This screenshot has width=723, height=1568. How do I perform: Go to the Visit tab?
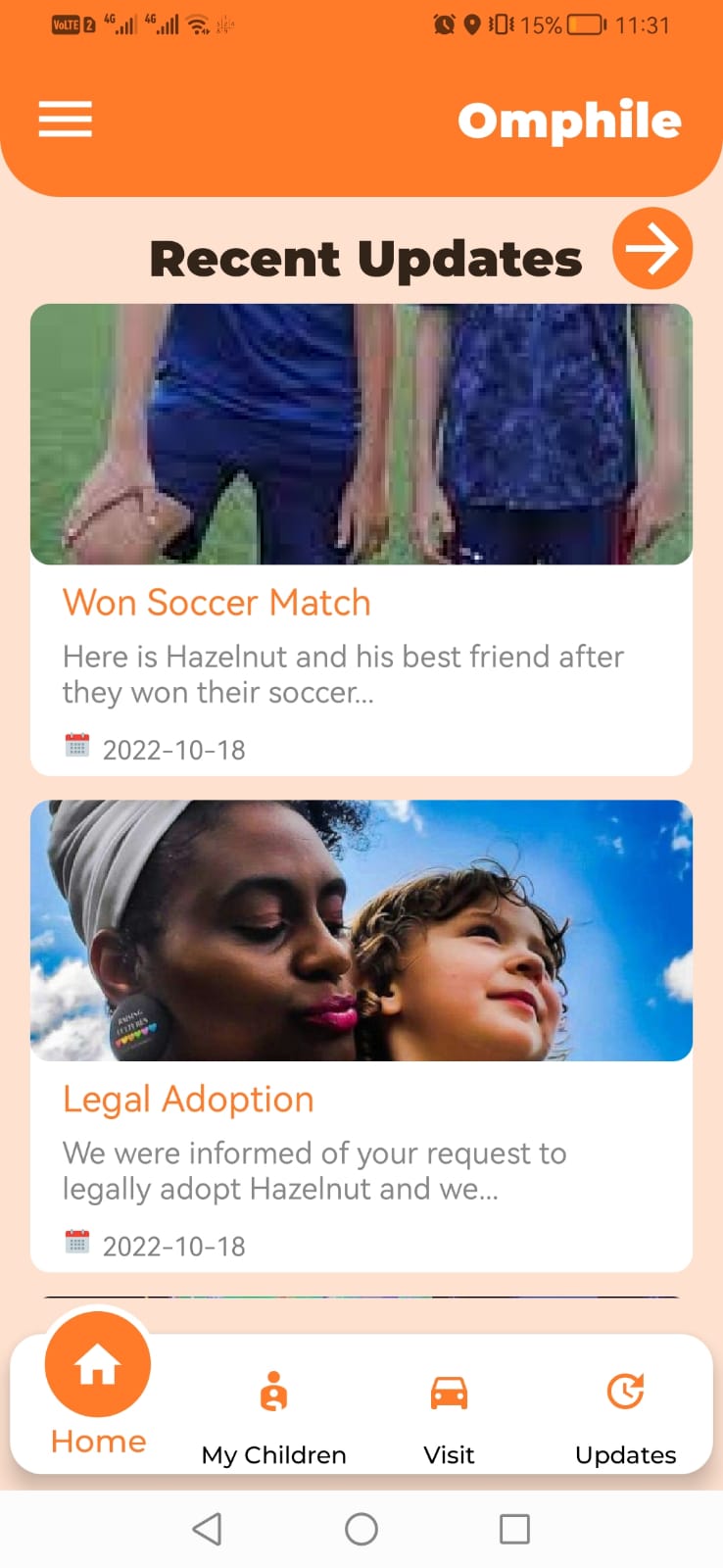(449, 1415)
